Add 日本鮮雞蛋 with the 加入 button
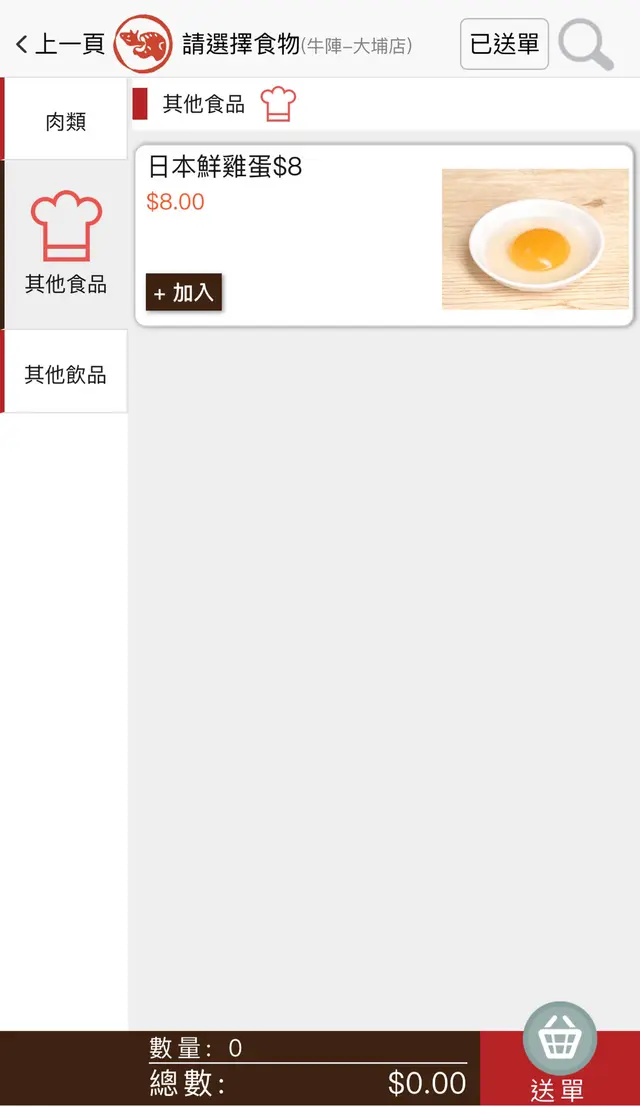The image size is (640, 1107). pyautogui.click(x=184, y=293)
